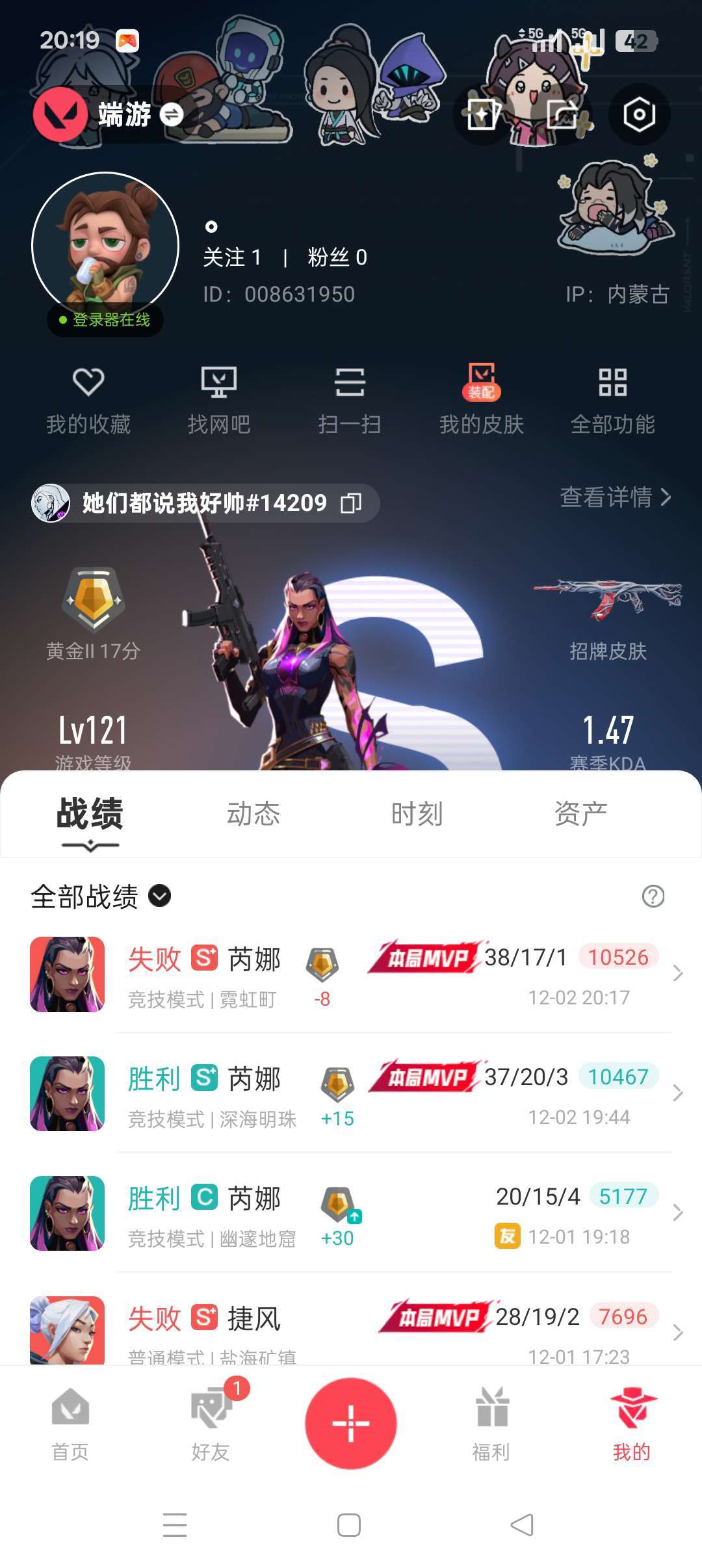Open the settings hexagon icon

639,115
